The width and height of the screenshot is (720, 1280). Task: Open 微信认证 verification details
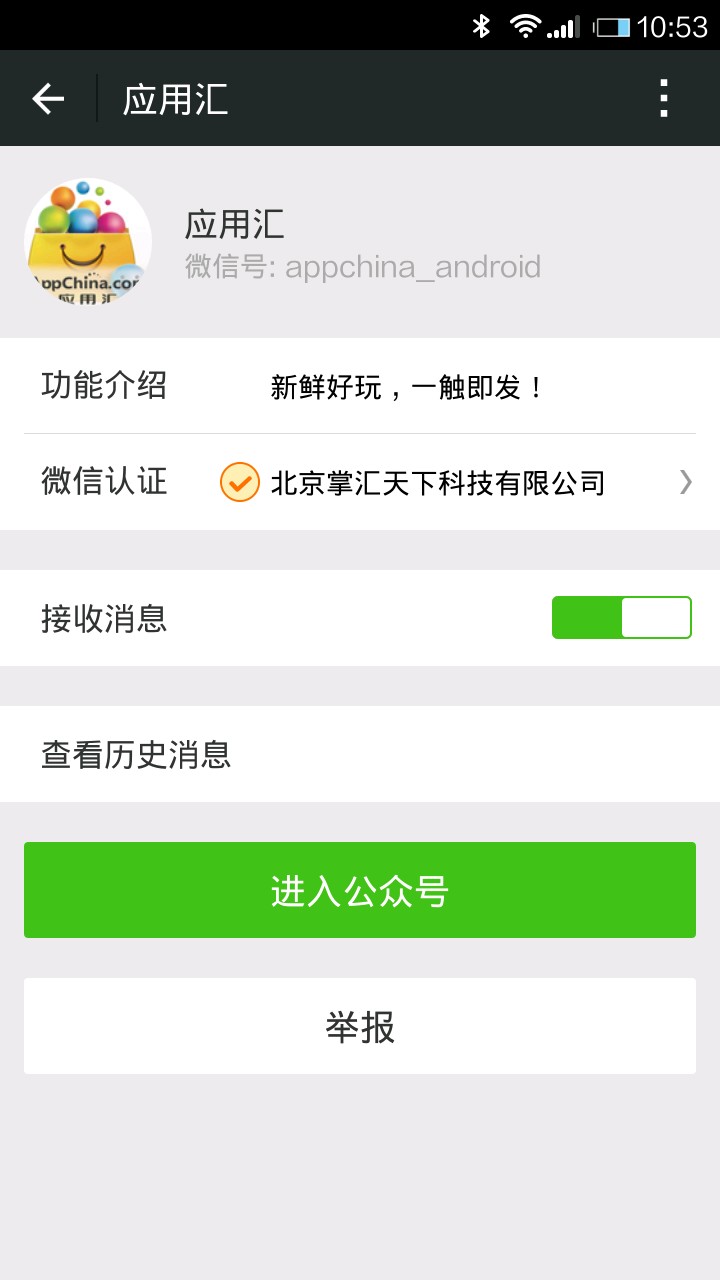coord(360,482)
